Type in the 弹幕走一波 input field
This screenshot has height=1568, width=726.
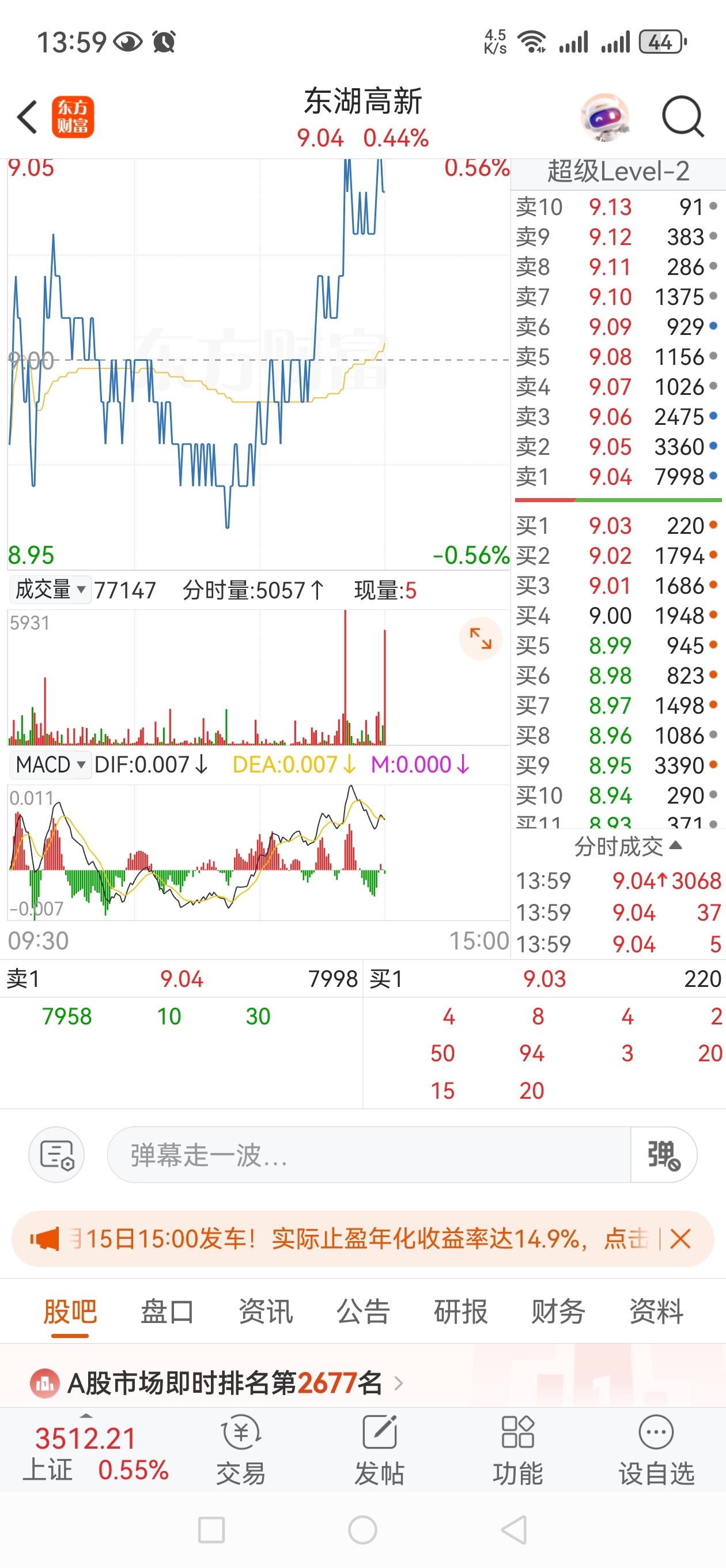point(369,1155)
